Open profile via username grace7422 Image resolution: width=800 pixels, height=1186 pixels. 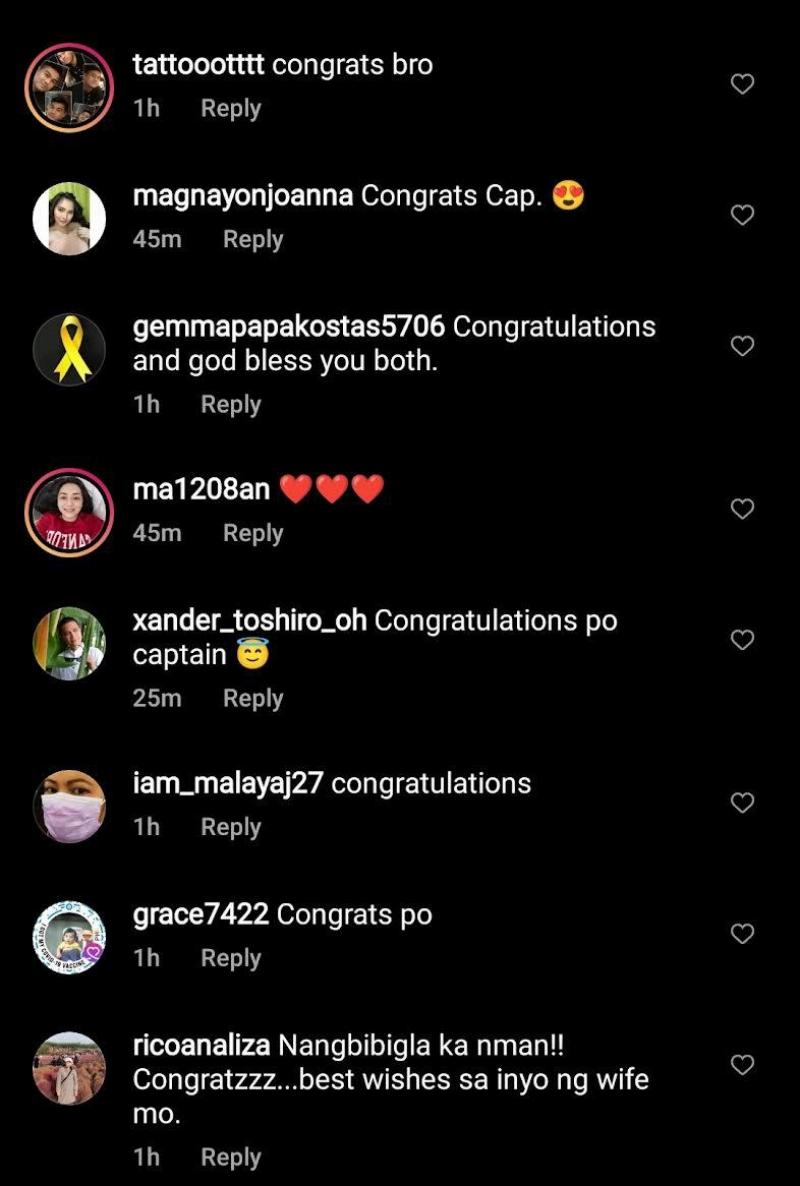click(200, 915)
